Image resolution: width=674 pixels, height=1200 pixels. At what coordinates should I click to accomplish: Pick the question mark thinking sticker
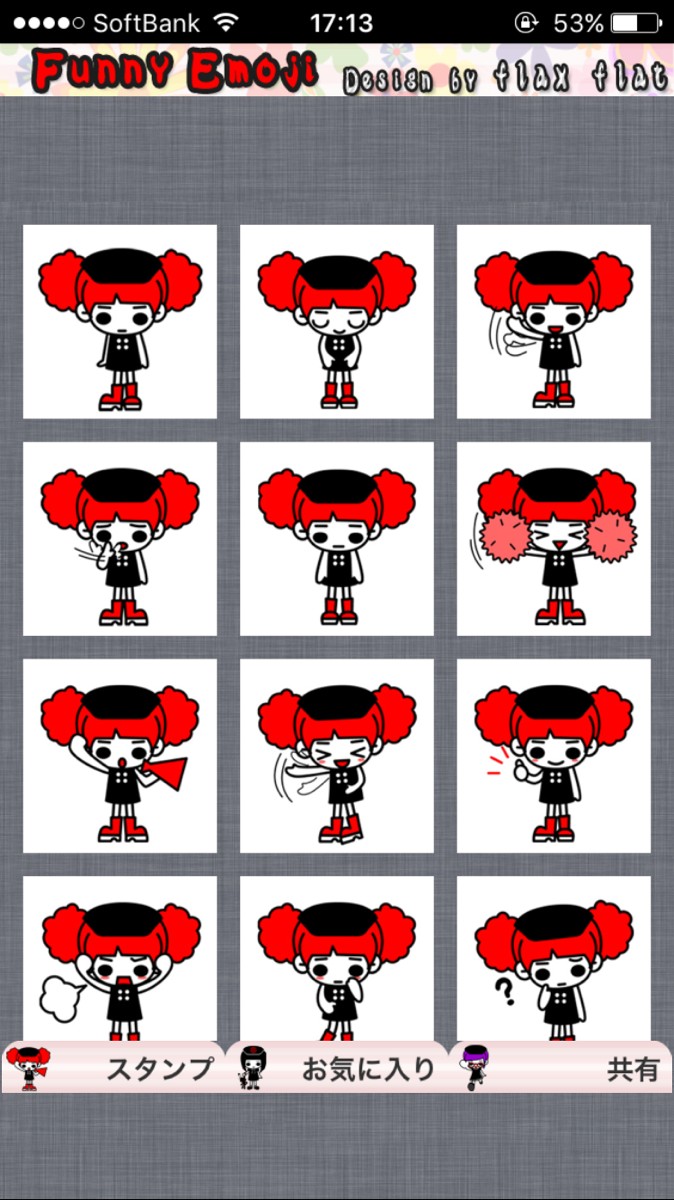point(554,960)
